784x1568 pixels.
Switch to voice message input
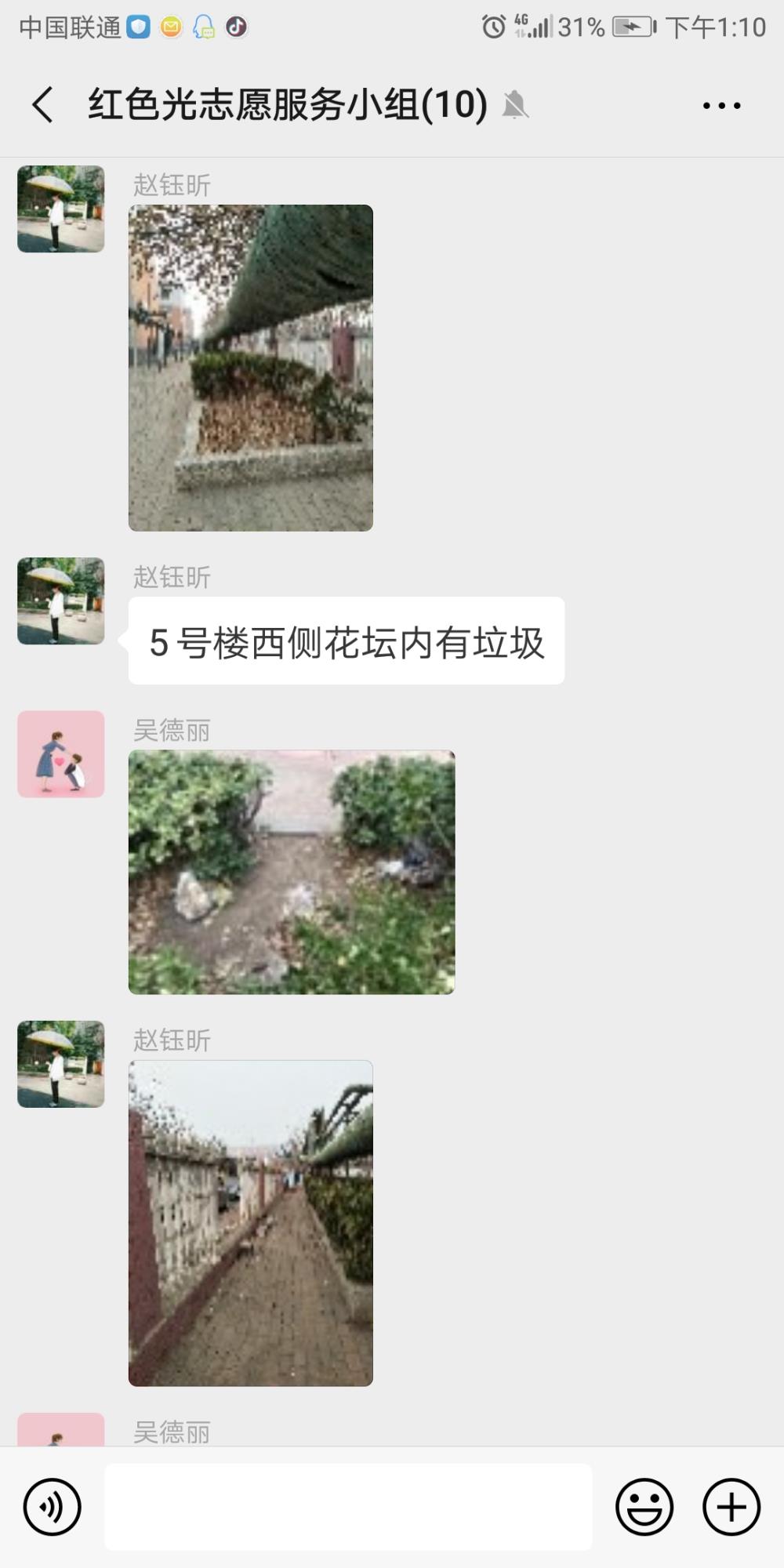(52, 1507)
